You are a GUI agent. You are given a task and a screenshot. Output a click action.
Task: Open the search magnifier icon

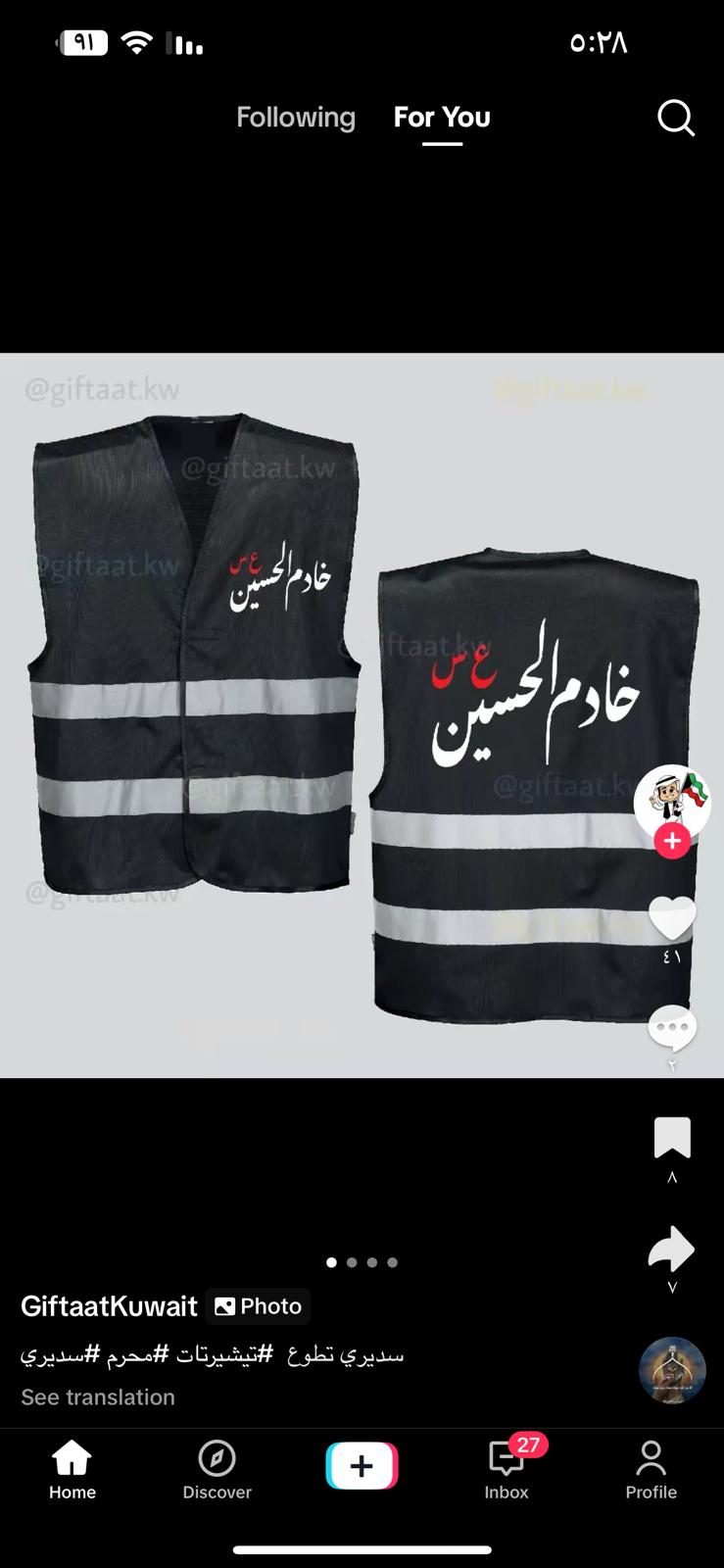[x=675, y=118]
